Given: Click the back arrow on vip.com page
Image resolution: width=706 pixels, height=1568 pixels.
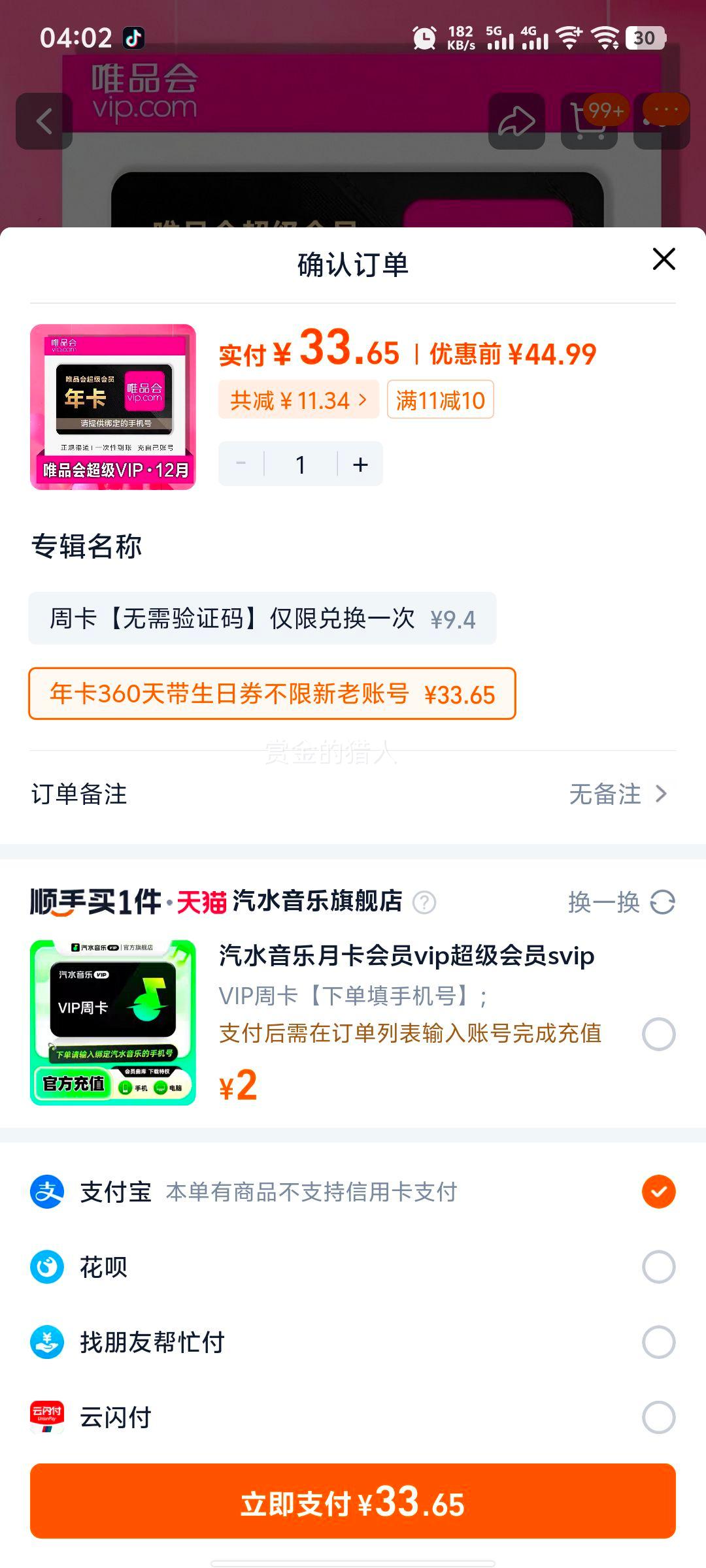Looking at the screenshot, I should tap(44, 121).
